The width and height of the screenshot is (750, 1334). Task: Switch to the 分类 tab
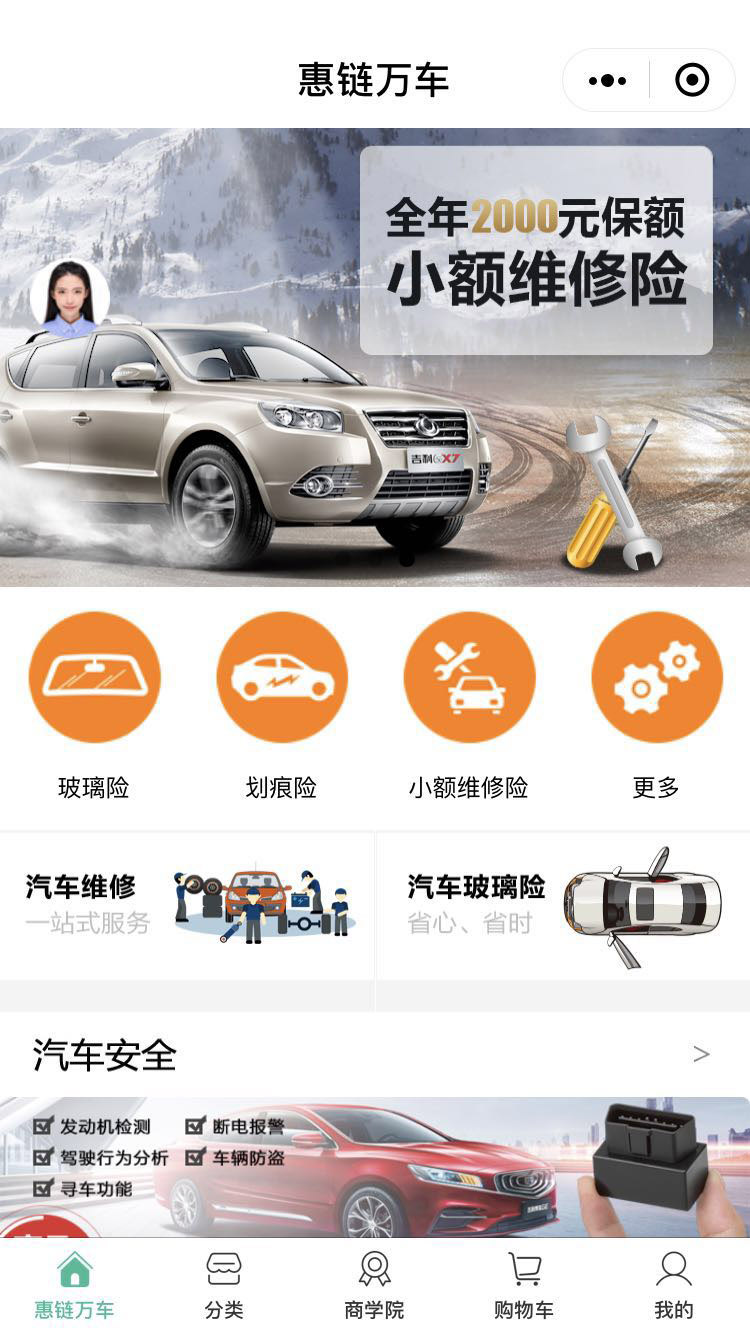click(224, 1286)
